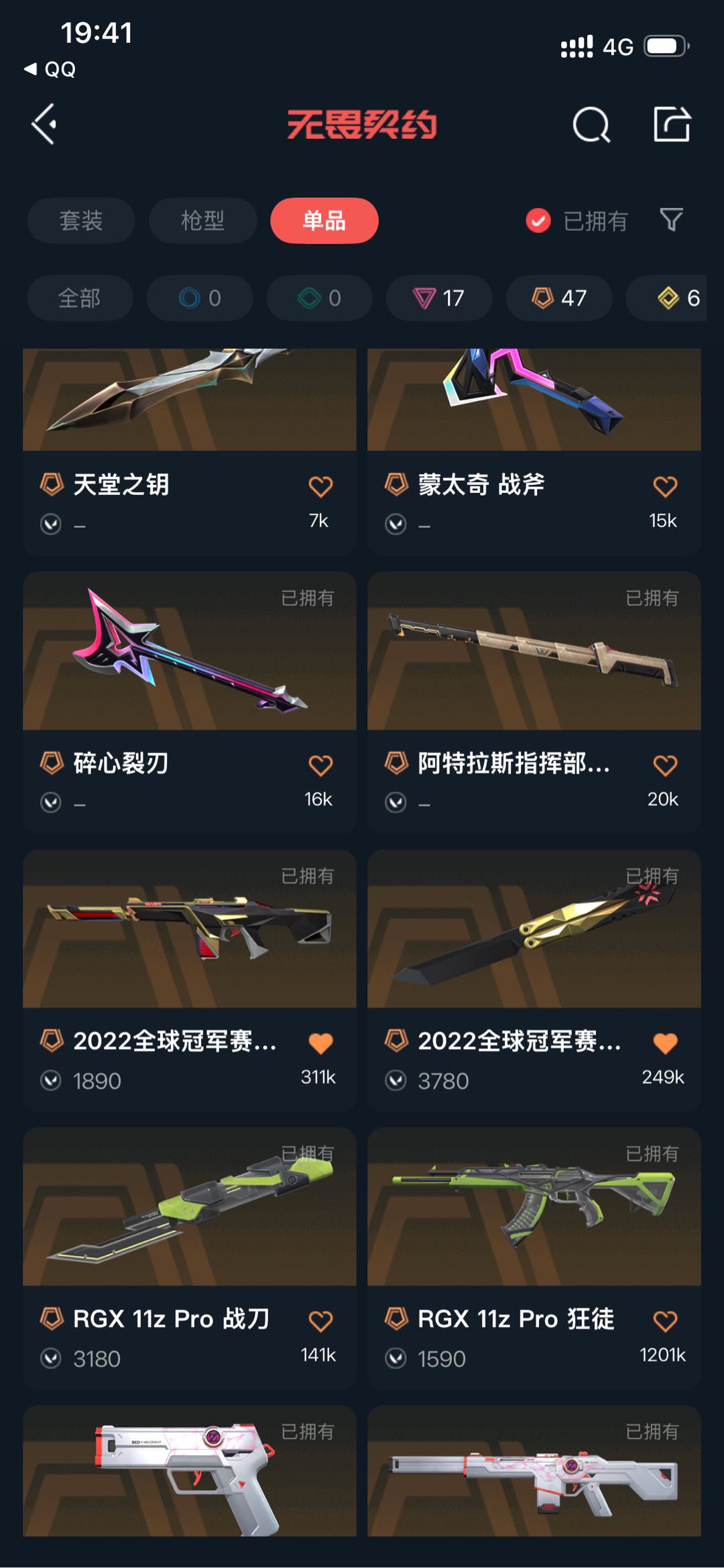
Task: Switch to the 枪型 tab
Action: (202, 221)
